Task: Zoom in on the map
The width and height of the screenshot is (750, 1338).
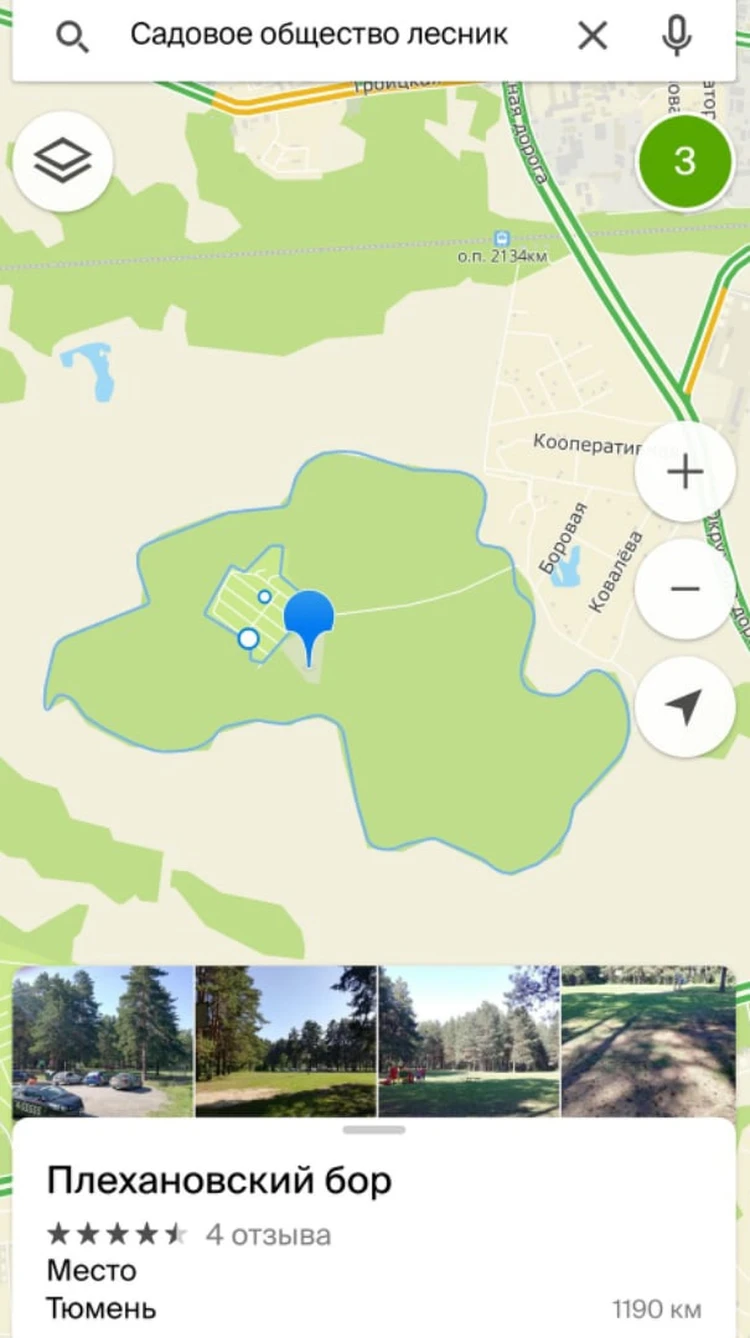Action: [x=685, y=472]
